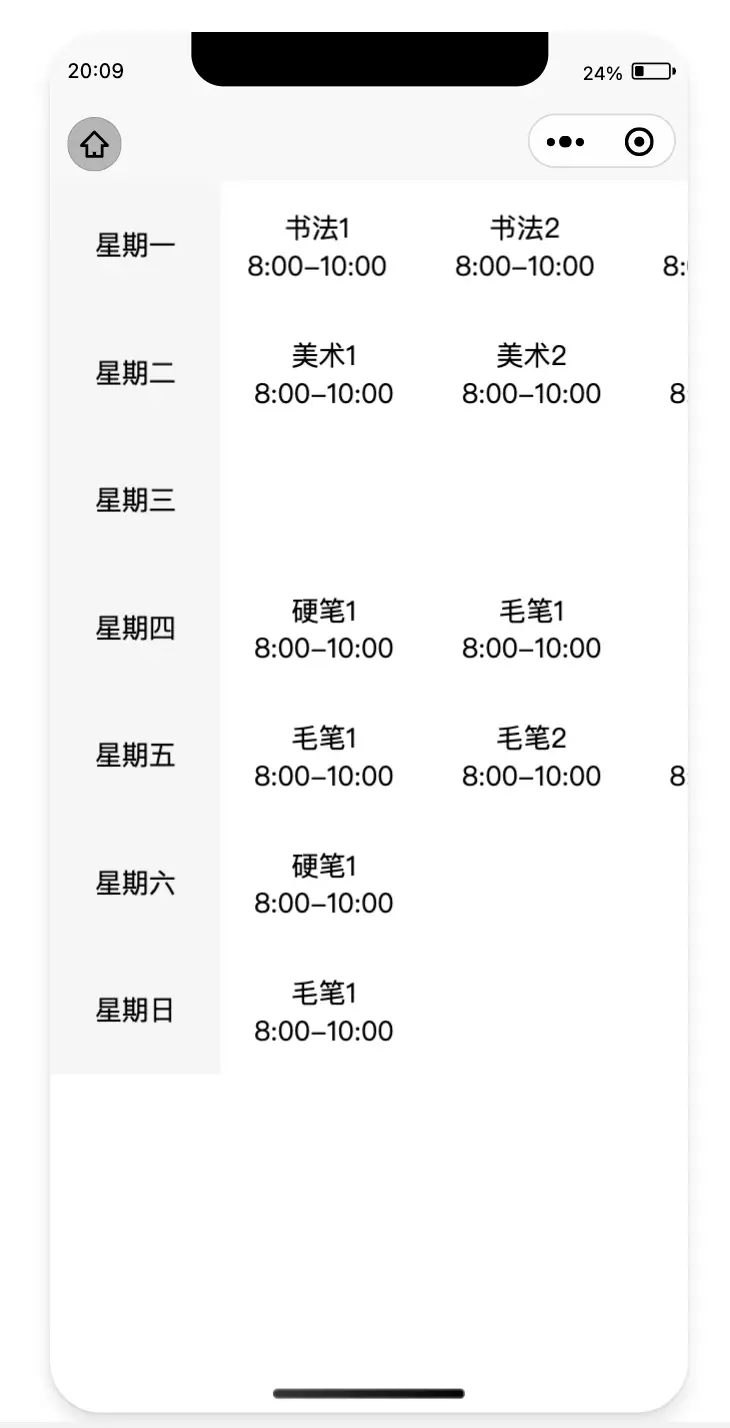
Task: Choose the 美术2 class on 星期二
Action: [x=531, y=374]
